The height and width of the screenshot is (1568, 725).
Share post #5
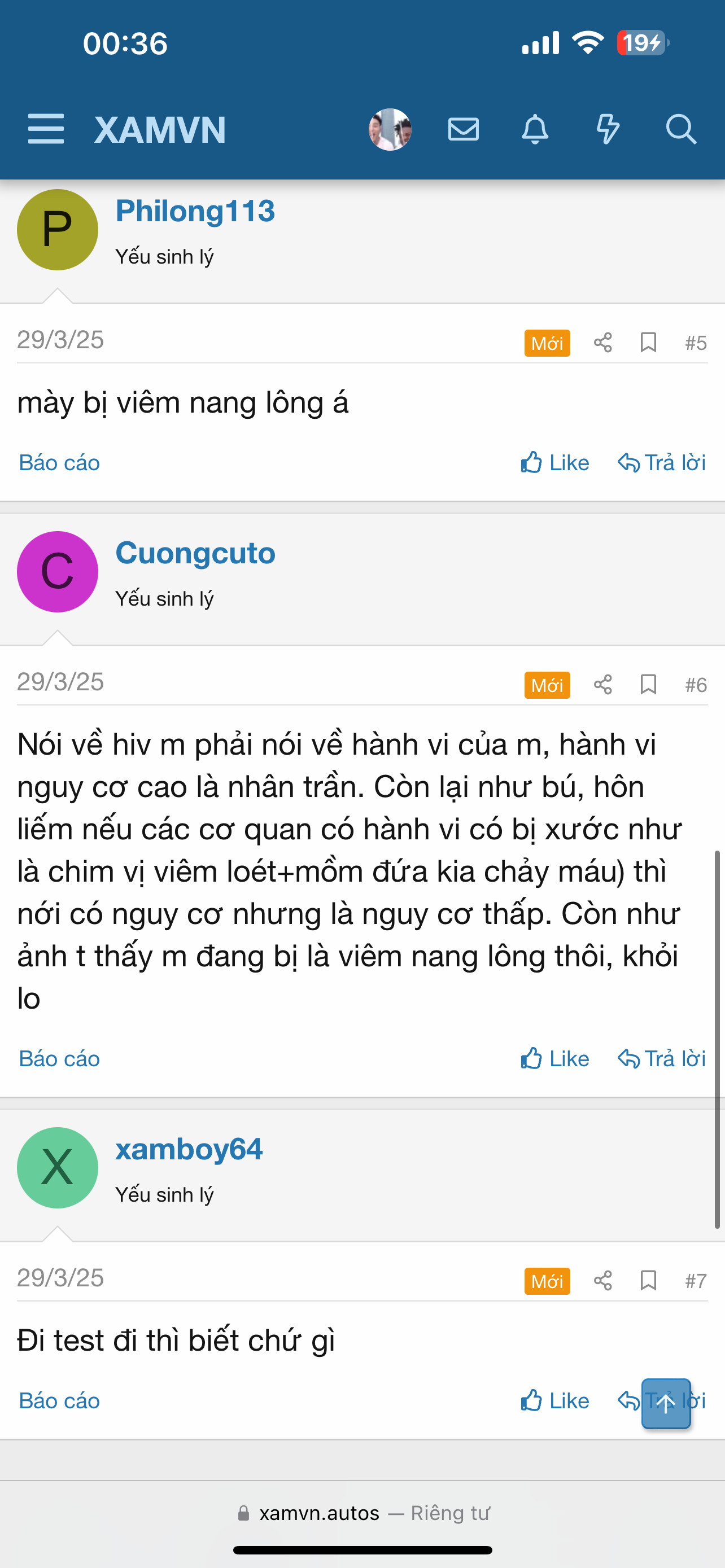coord(602,343)
